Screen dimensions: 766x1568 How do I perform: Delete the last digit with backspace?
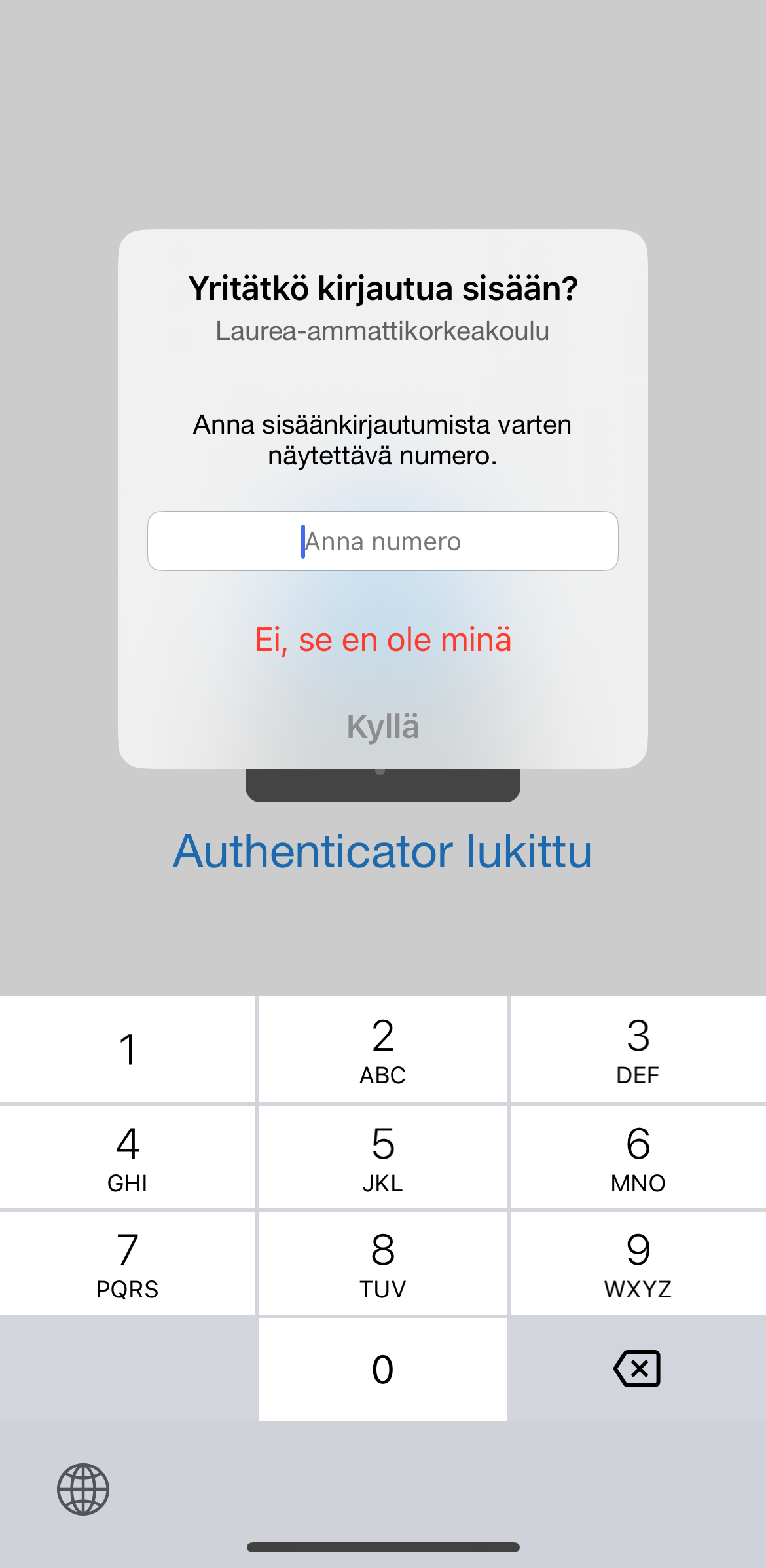click(637, 1369)
